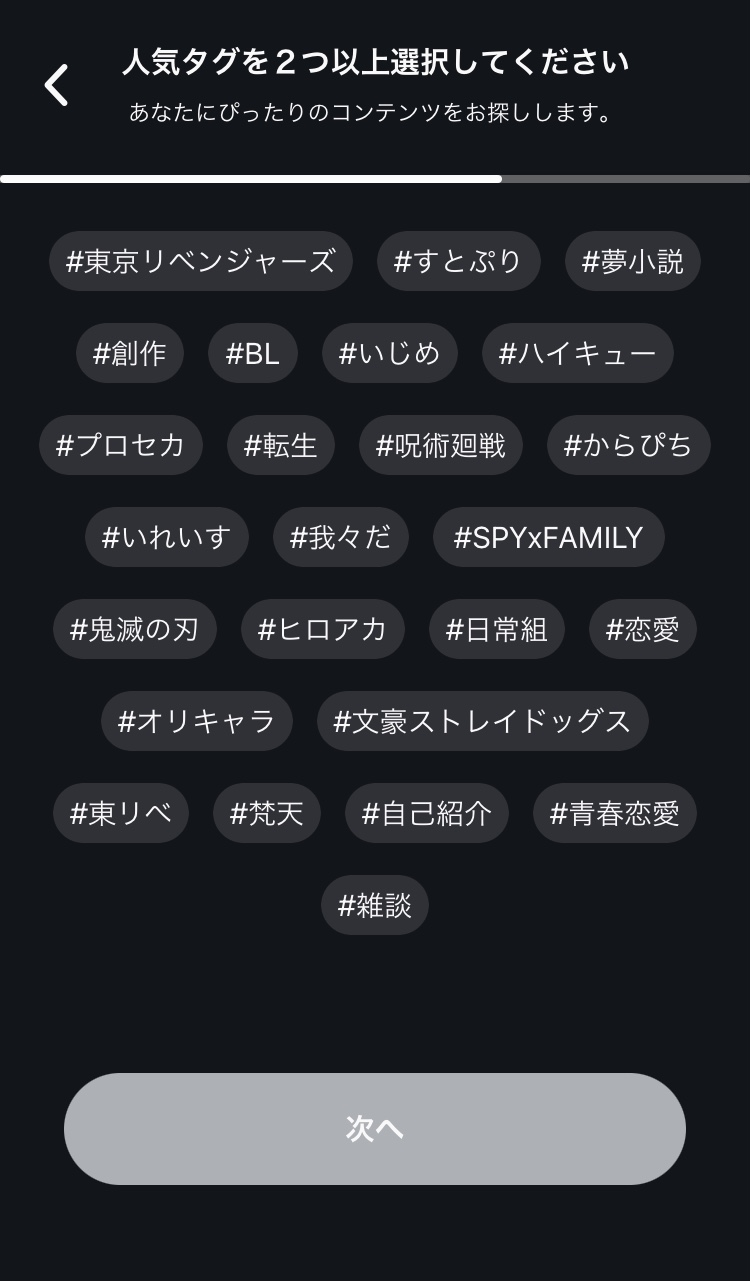This screenshot has height=1281, width=750.
Task: Tap the #BL tag
Action: click(253, 353)
